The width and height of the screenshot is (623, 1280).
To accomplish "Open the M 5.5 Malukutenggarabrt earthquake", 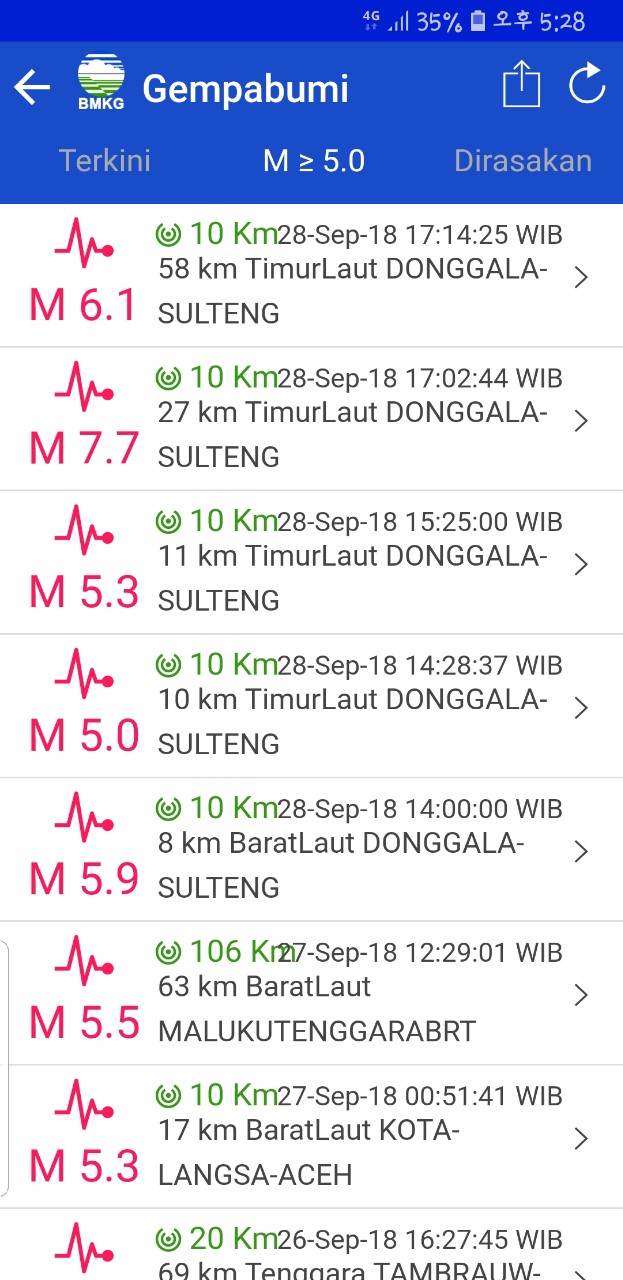I will click(311, 993).
